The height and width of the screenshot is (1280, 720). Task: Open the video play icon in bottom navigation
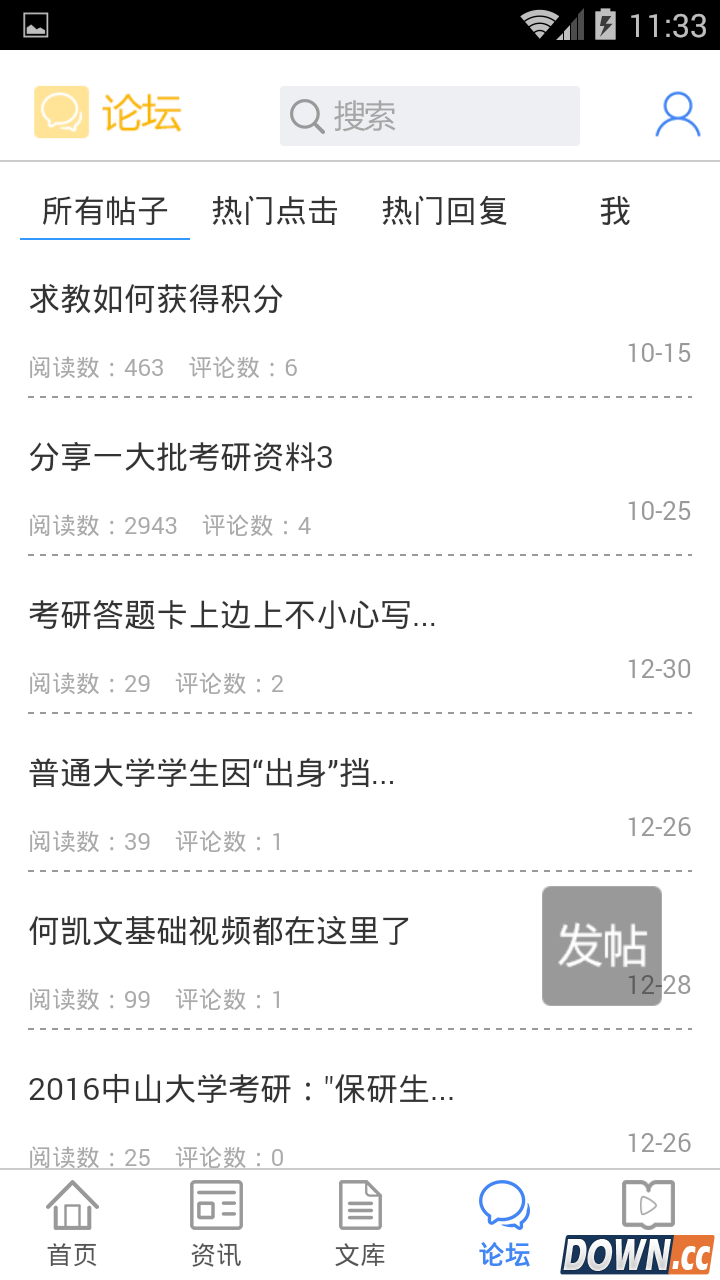[x=648, y=1207]
